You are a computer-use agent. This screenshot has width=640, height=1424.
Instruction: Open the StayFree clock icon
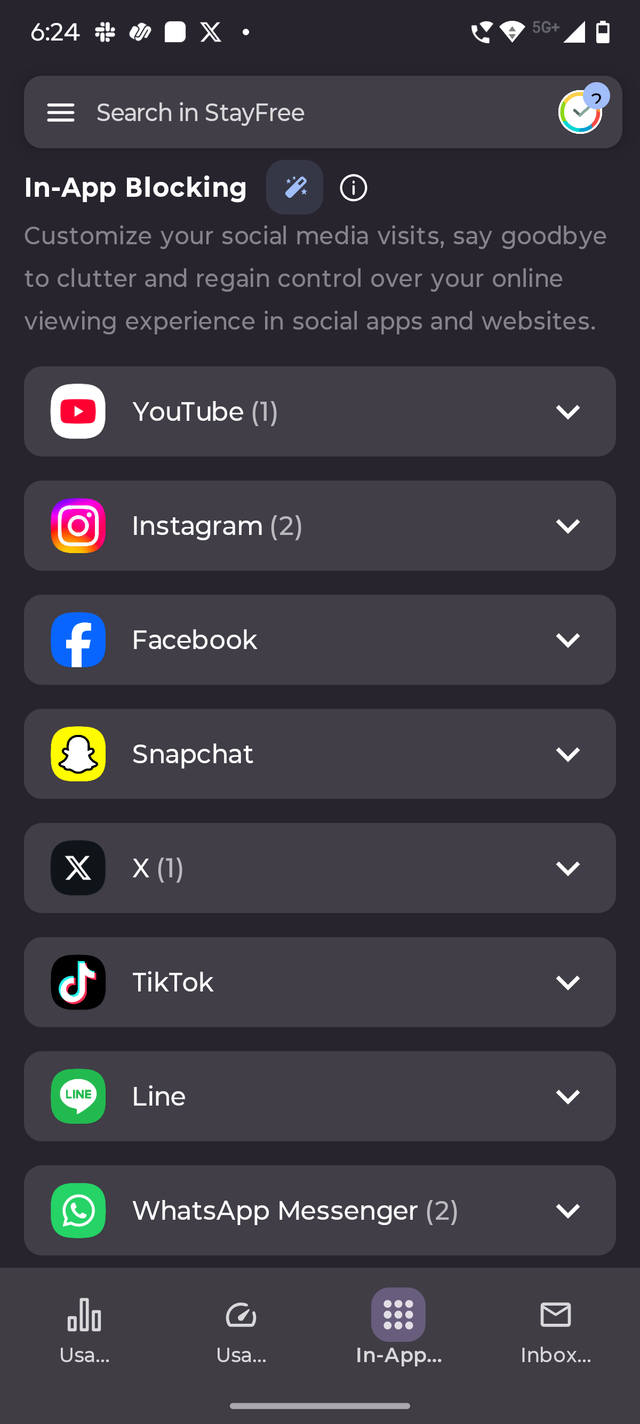coord(580,113)
